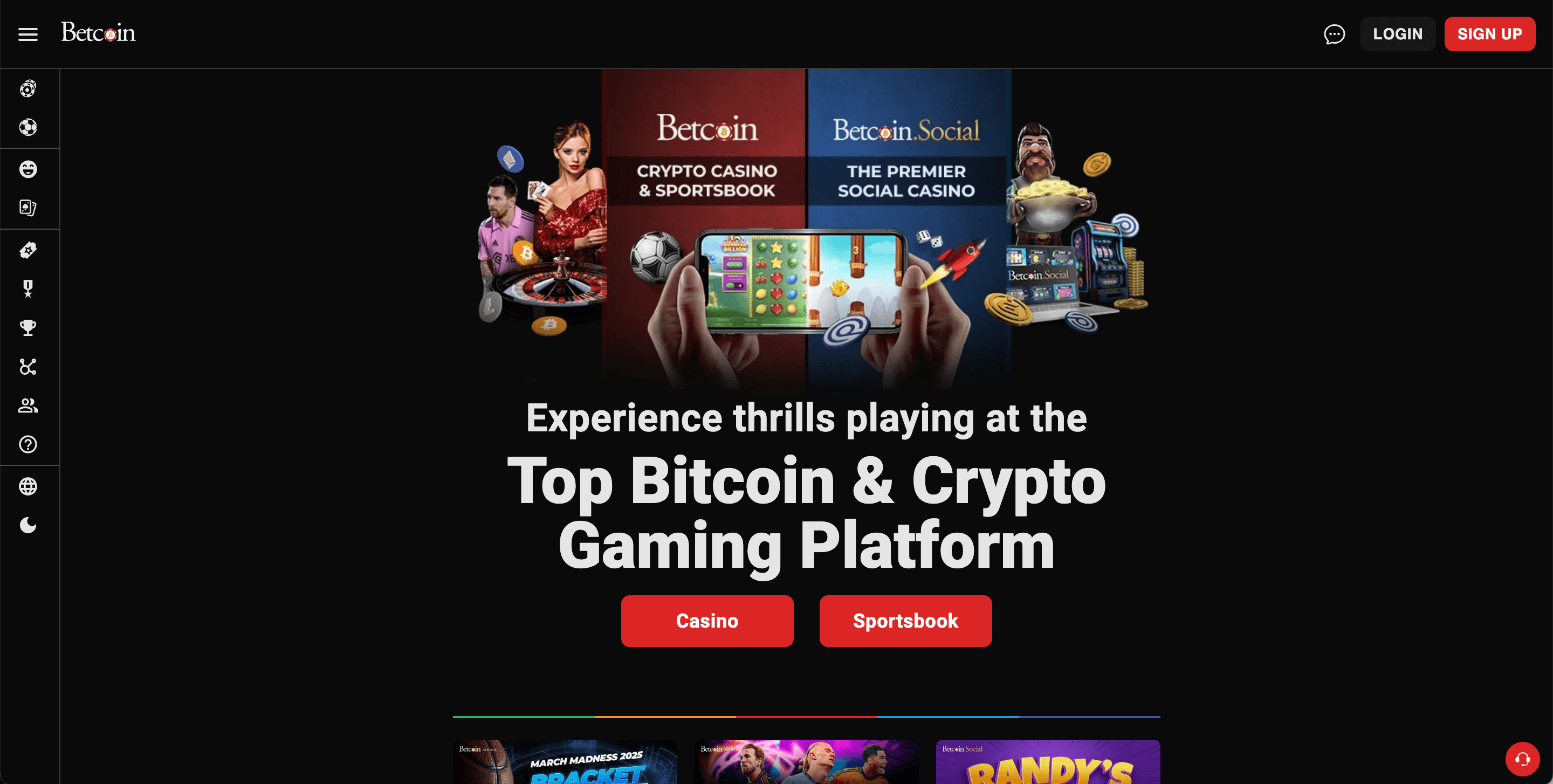Open soccer ball sports icon in sidebar
Viewport: 1553px width, 784px height.
[x=28, y=127]
